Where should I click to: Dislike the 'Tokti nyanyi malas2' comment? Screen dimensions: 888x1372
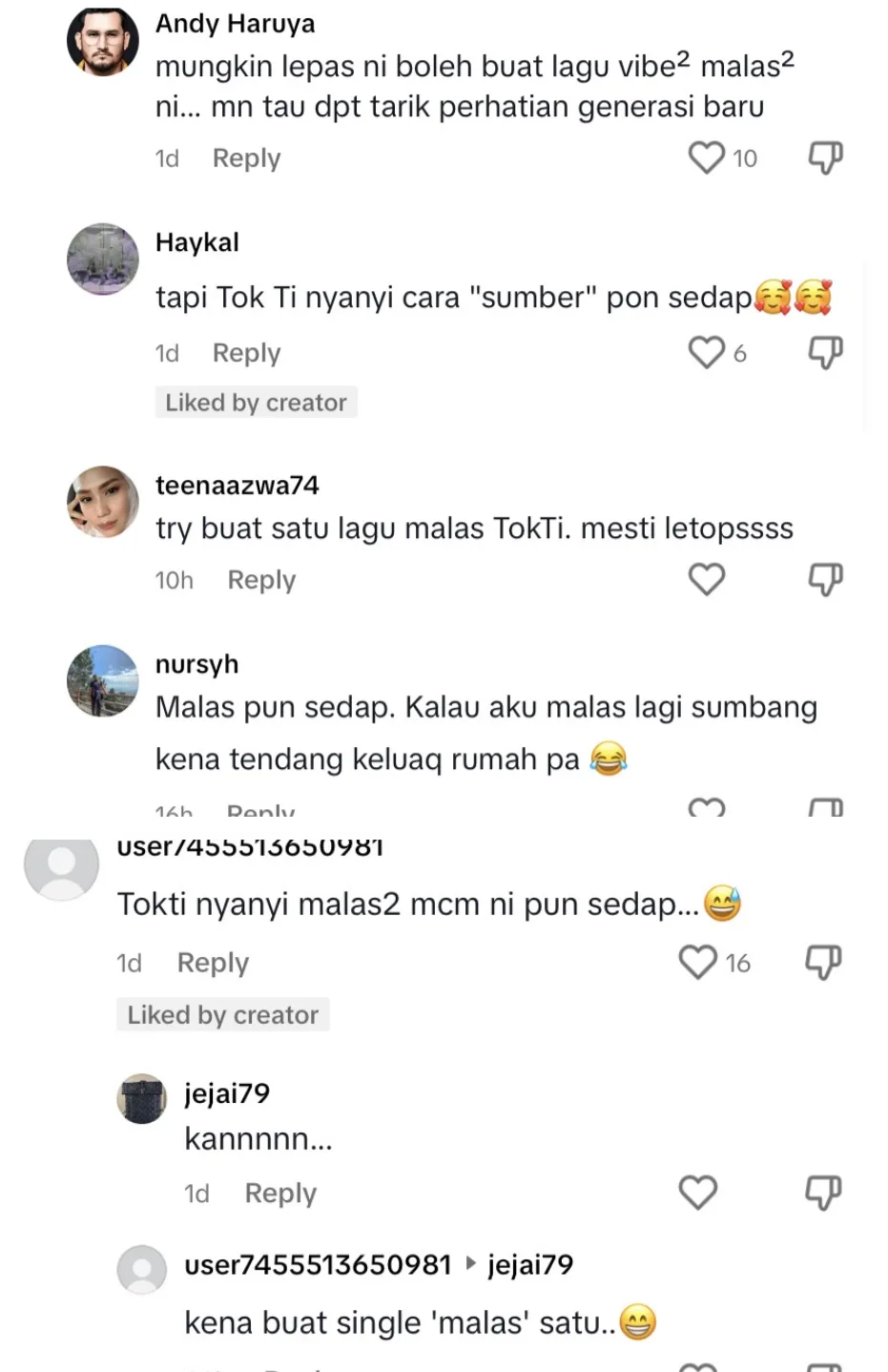click(x=823, y=962)
